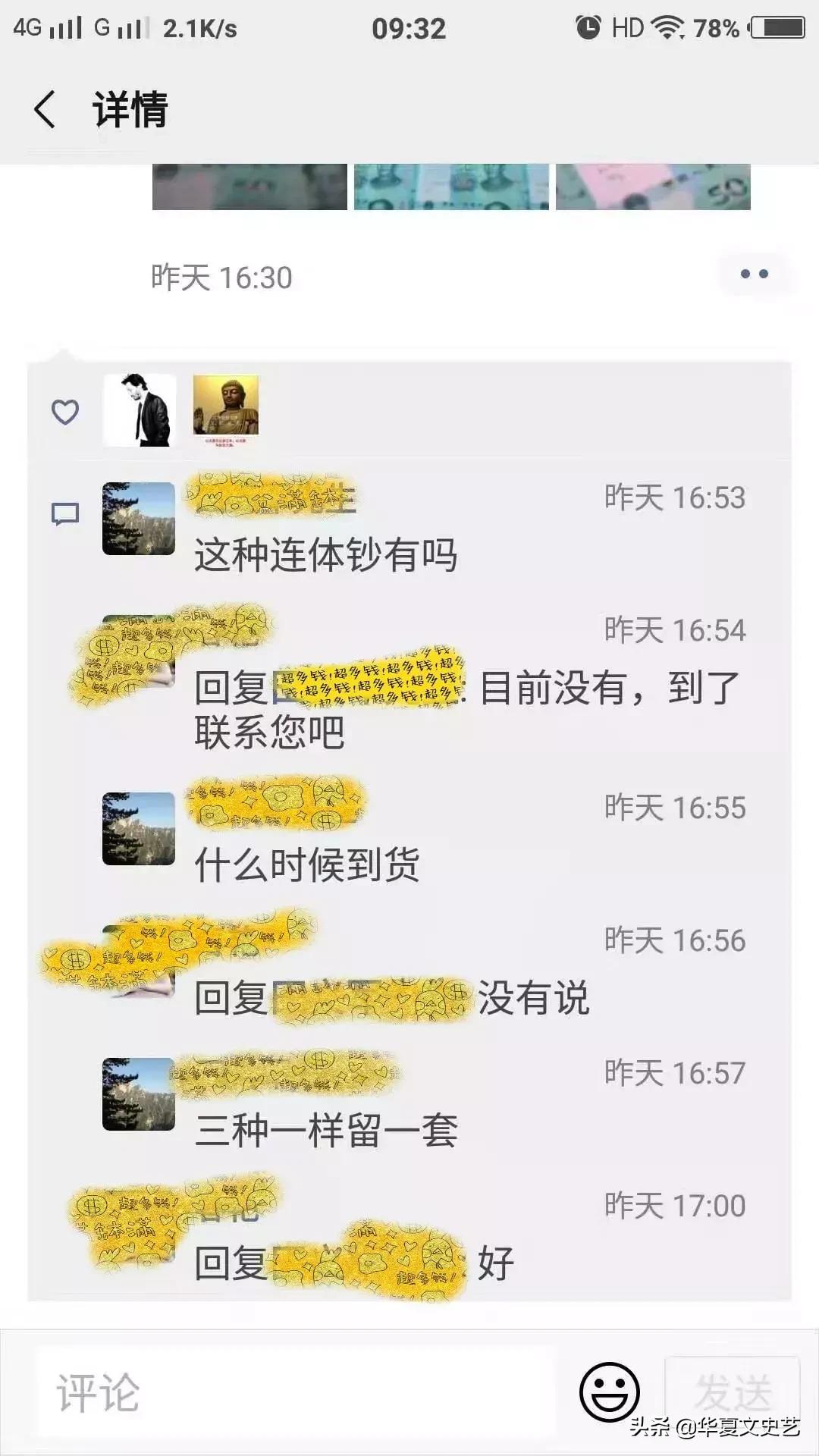
Task: Go back from the 详情 page
Action: [45, 110]
